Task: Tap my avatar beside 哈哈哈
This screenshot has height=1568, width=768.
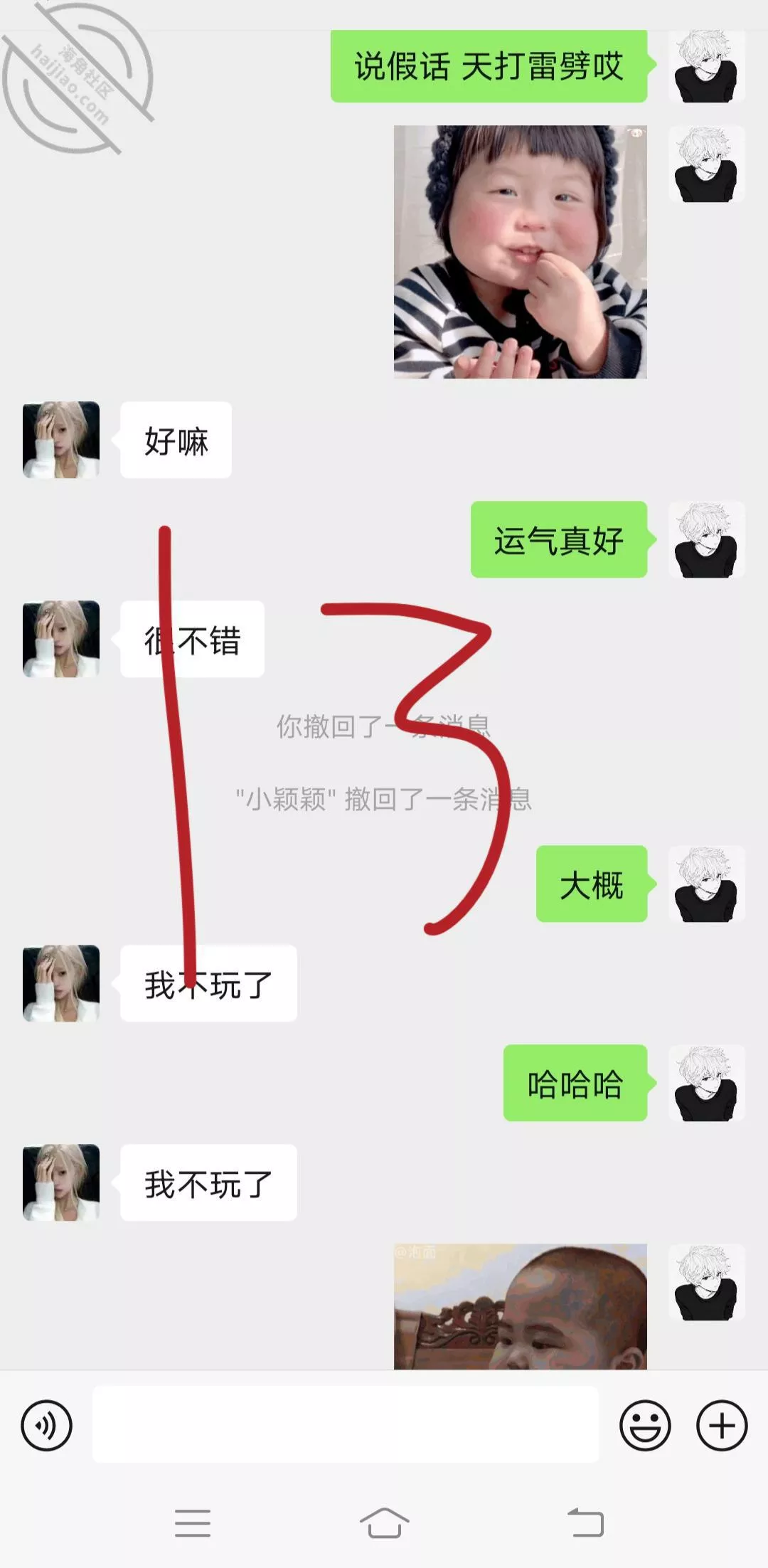Action: 706,1083
